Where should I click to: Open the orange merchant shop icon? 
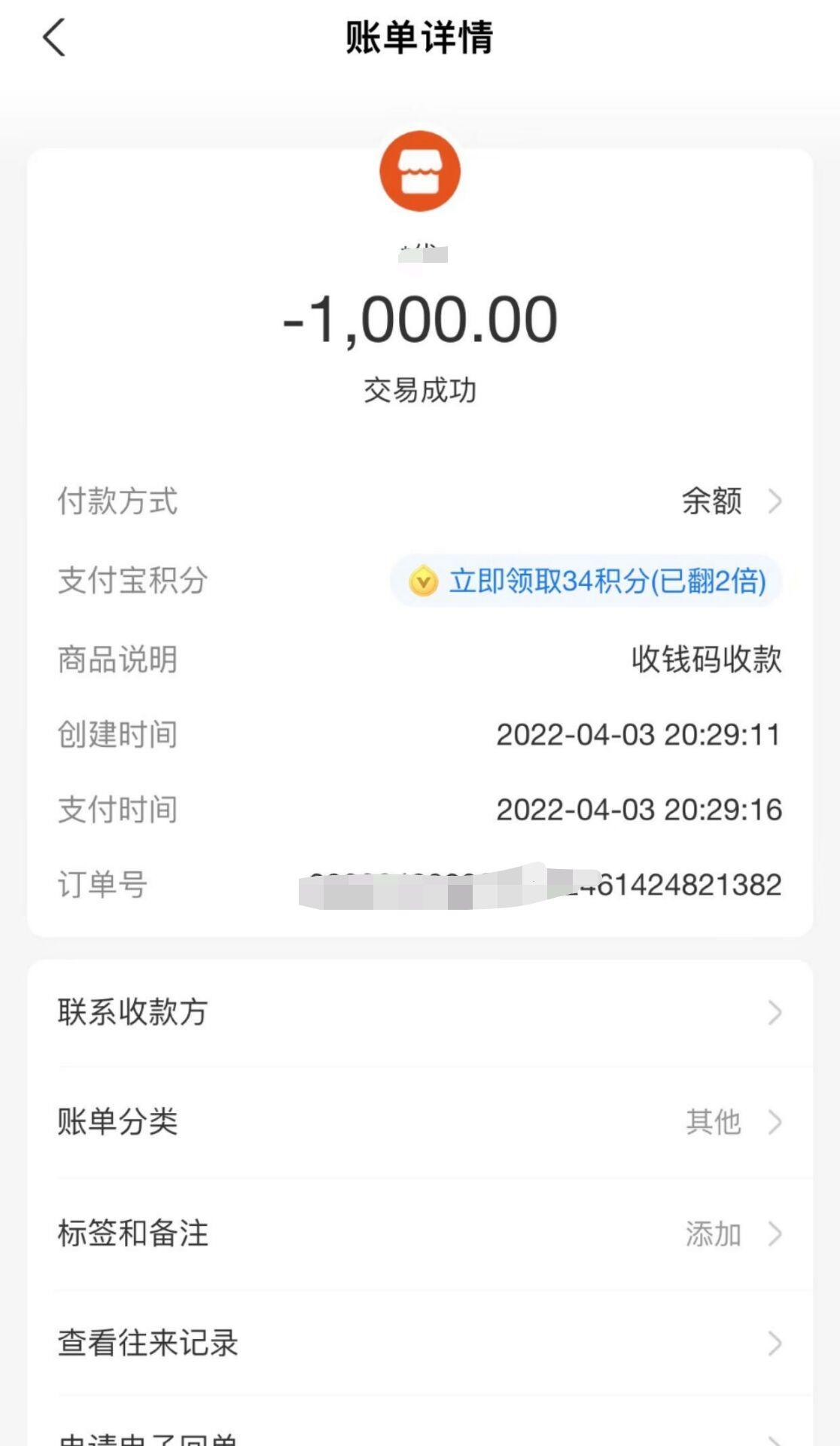[x=420, y=172]
